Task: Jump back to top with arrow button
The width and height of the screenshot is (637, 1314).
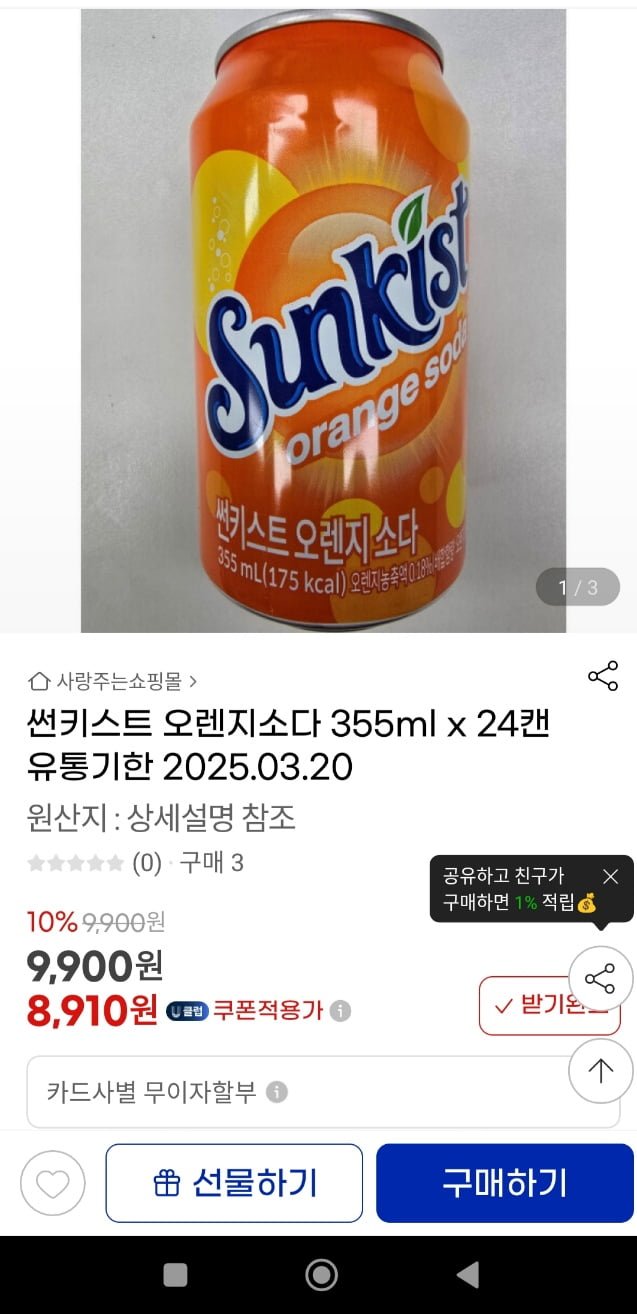Action: coord(600,1071)
